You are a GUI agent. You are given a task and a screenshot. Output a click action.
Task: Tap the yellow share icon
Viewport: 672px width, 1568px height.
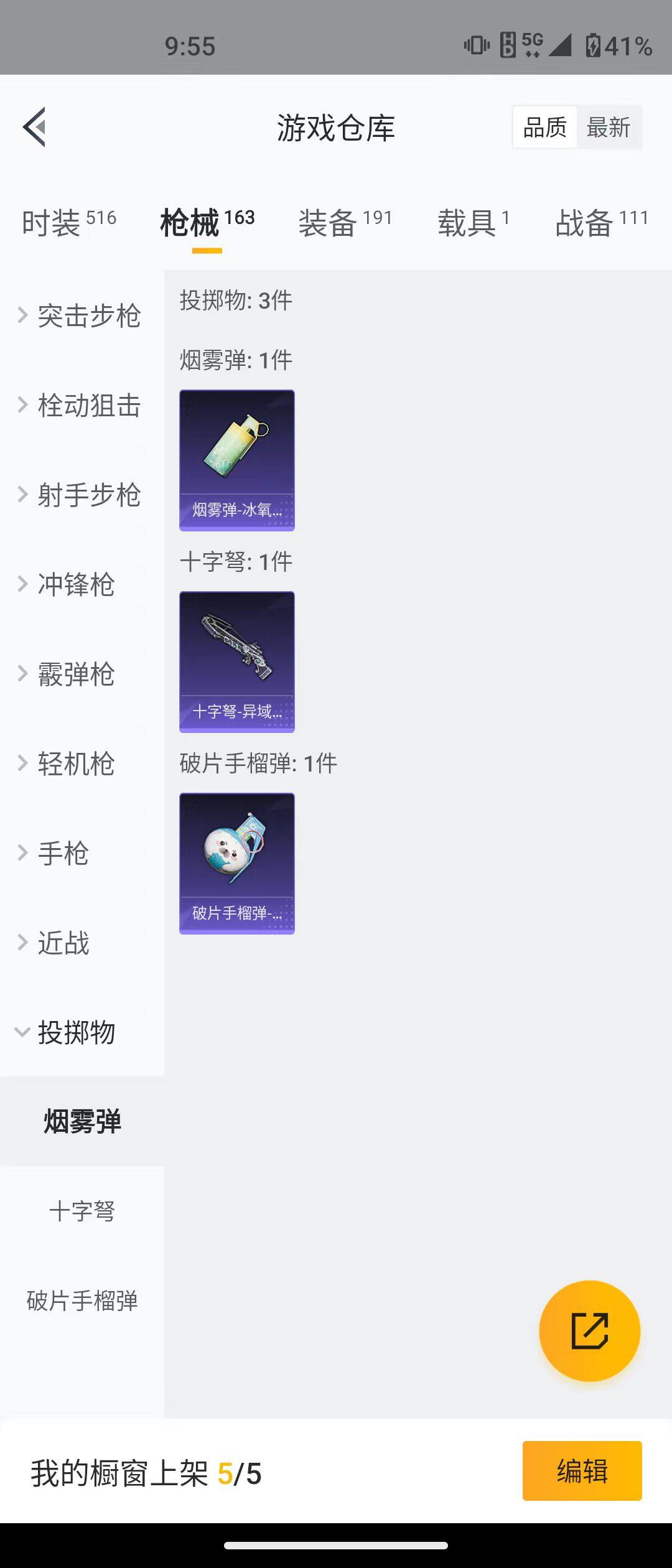tap(590, 1330)
